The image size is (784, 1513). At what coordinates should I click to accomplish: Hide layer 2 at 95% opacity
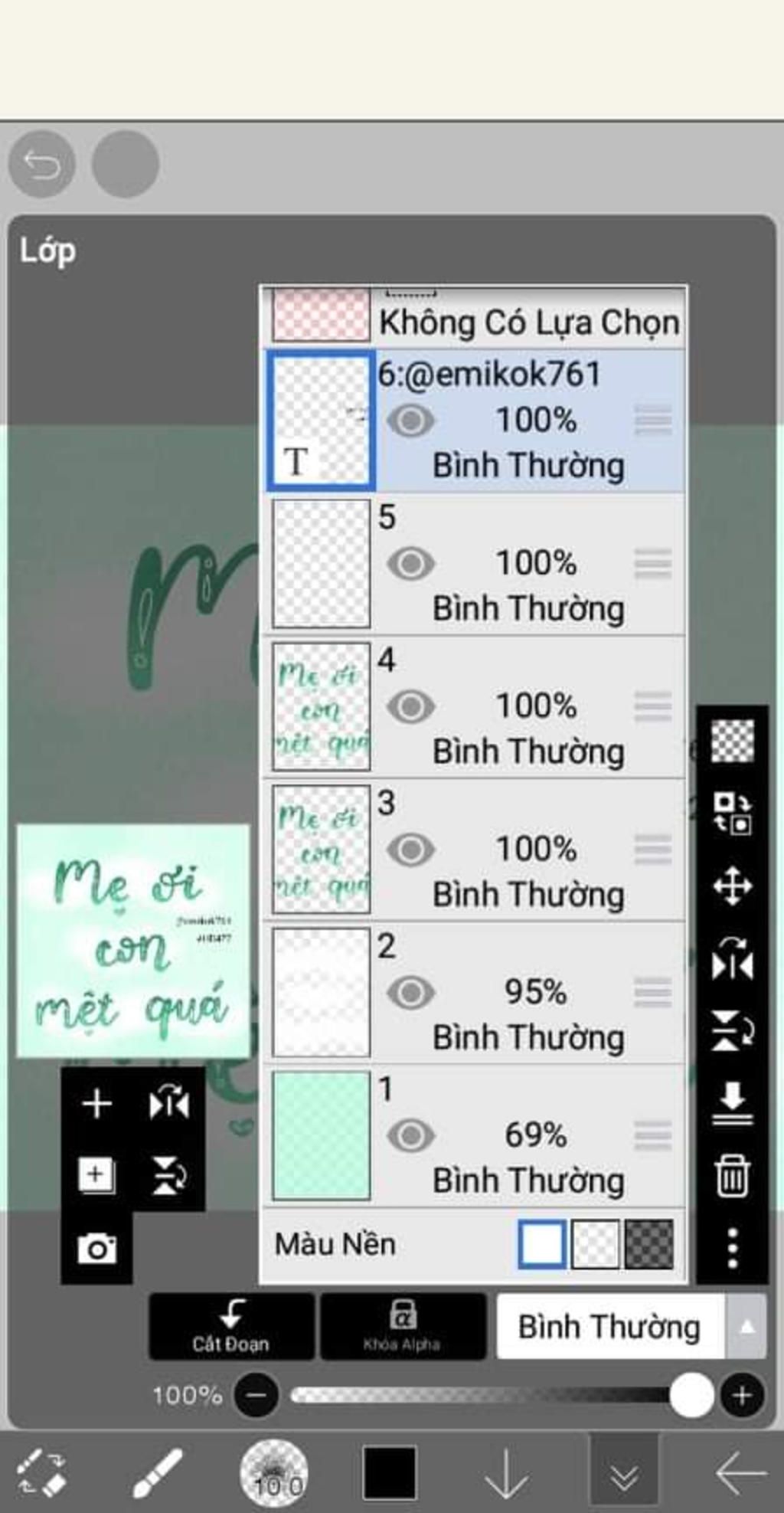tap(410, 992)
